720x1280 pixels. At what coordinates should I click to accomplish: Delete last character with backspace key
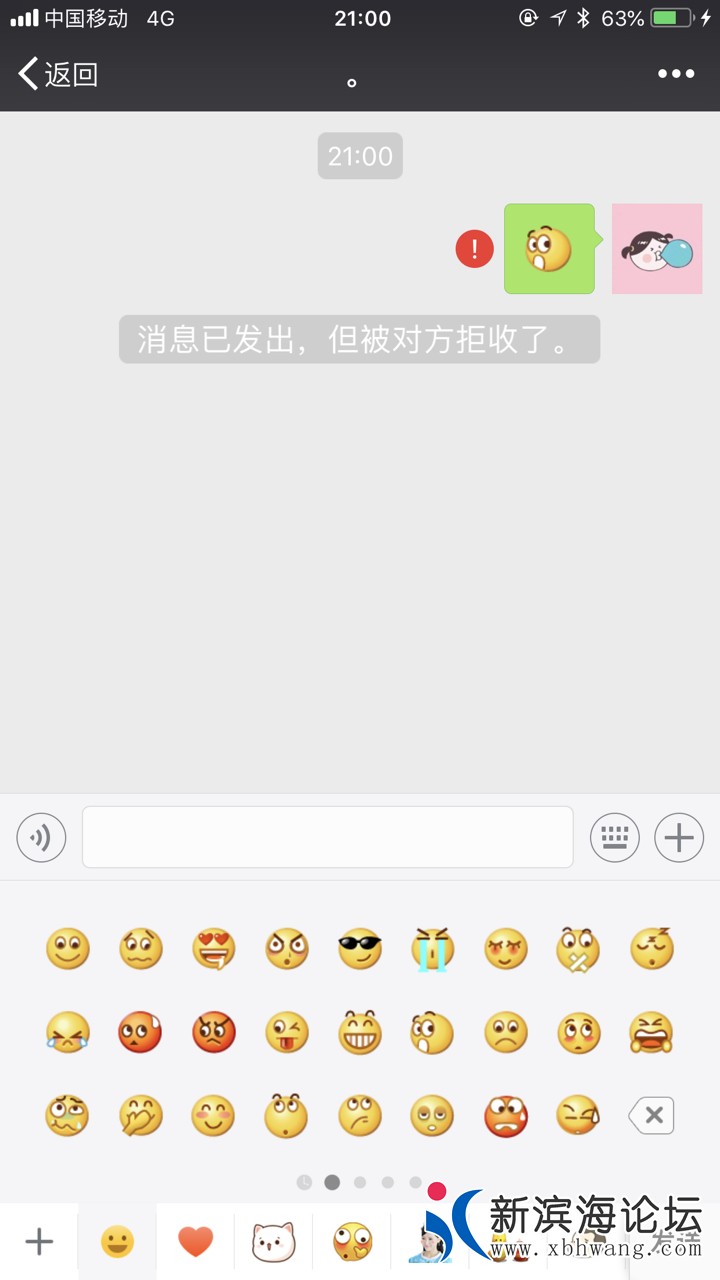(x=651, y=1115)
